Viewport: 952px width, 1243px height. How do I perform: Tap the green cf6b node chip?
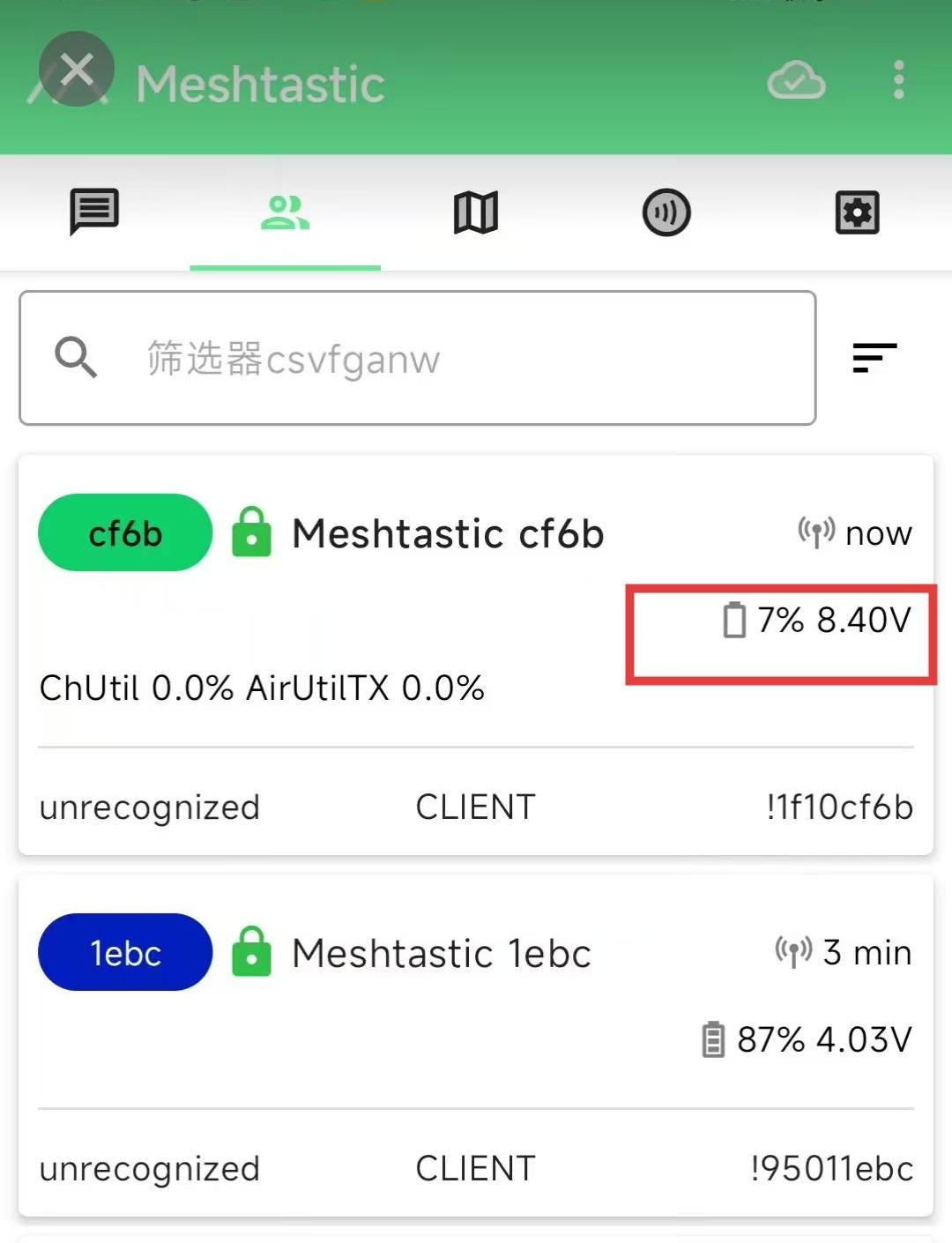[x=125, y=533]
